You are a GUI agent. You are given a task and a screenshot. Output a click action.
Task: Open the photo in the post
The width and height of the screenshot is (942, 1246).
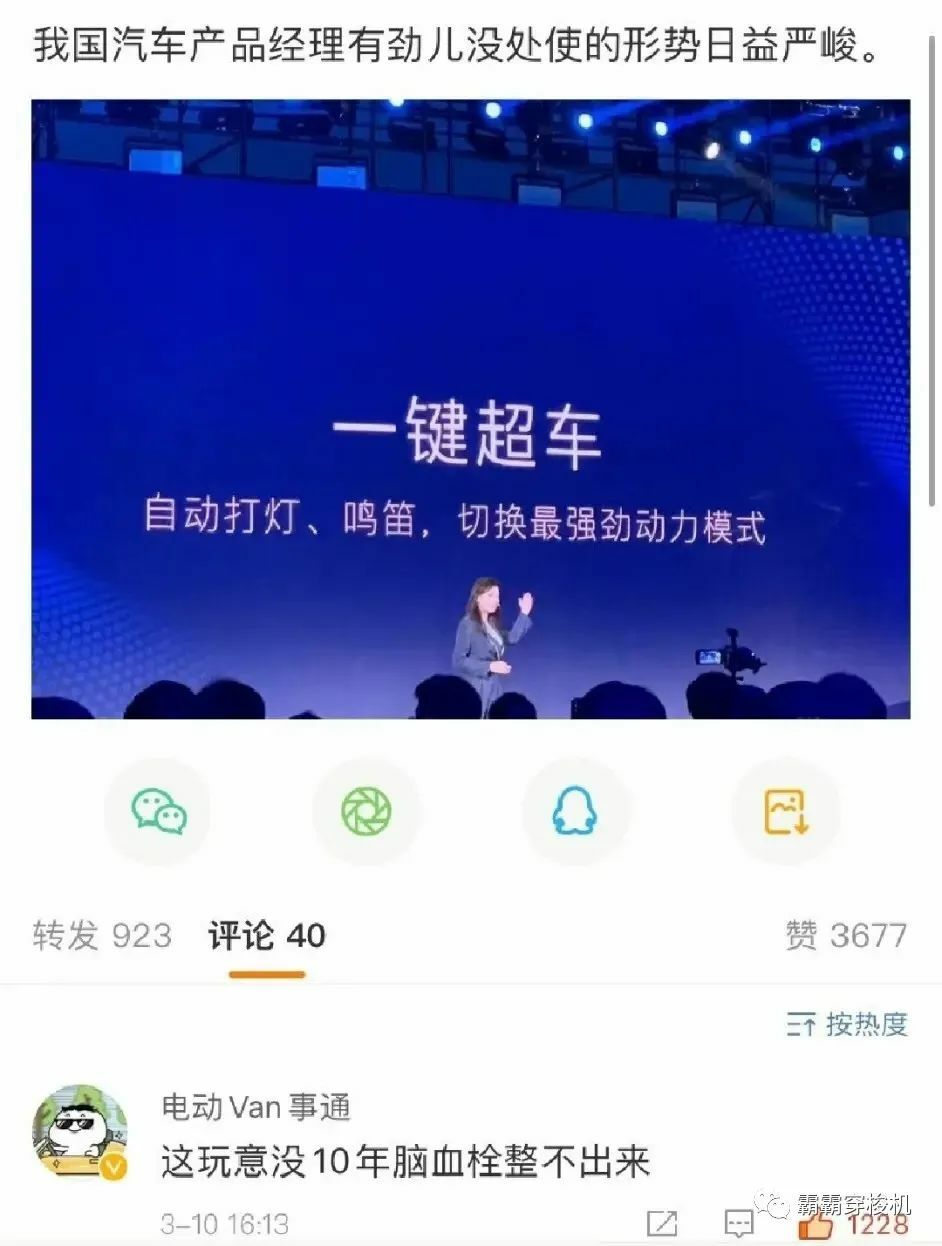[x=470, y=408]
